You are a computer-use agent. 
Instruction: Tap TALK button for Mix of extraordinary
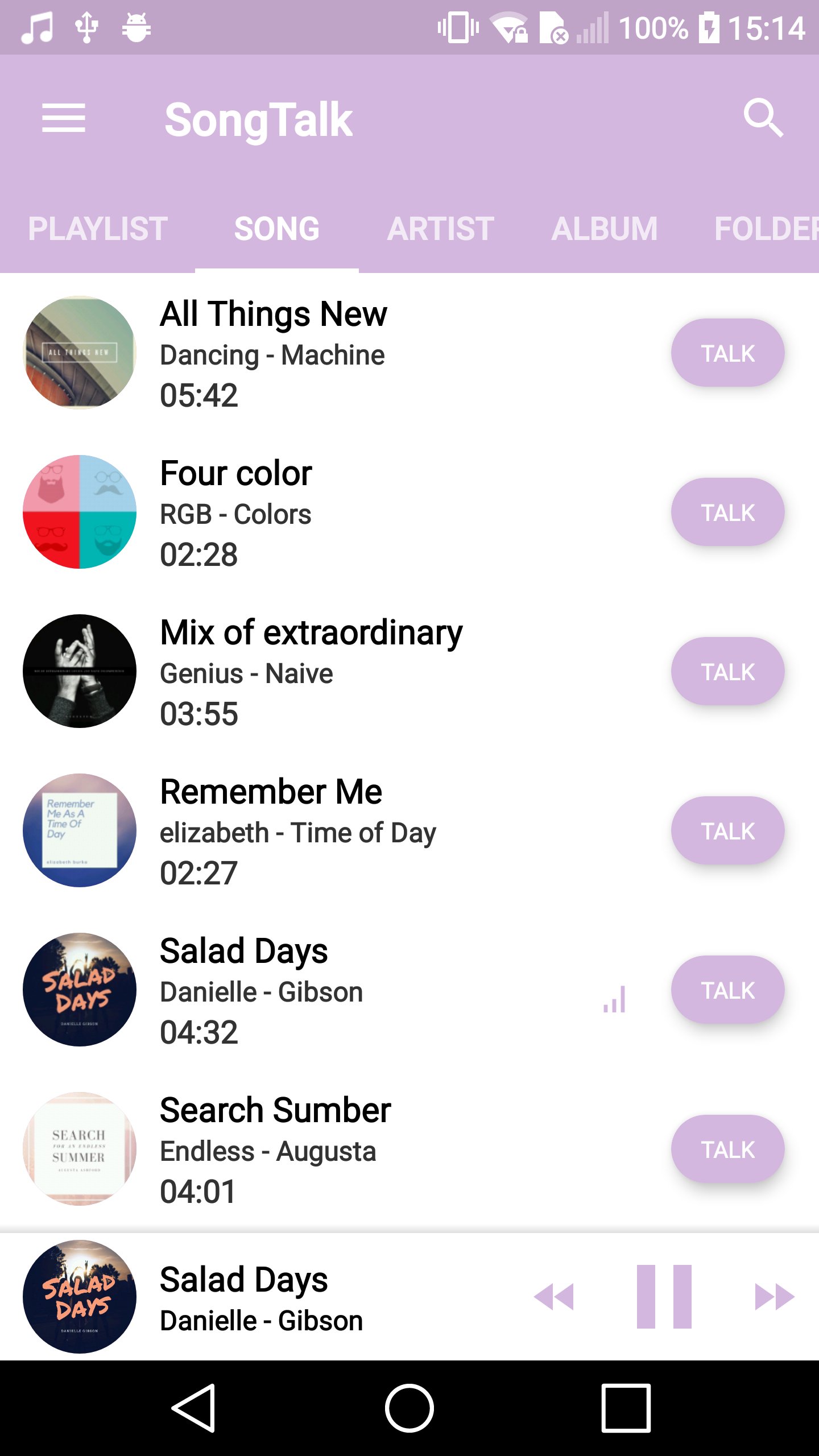click(x=727, y=672)
